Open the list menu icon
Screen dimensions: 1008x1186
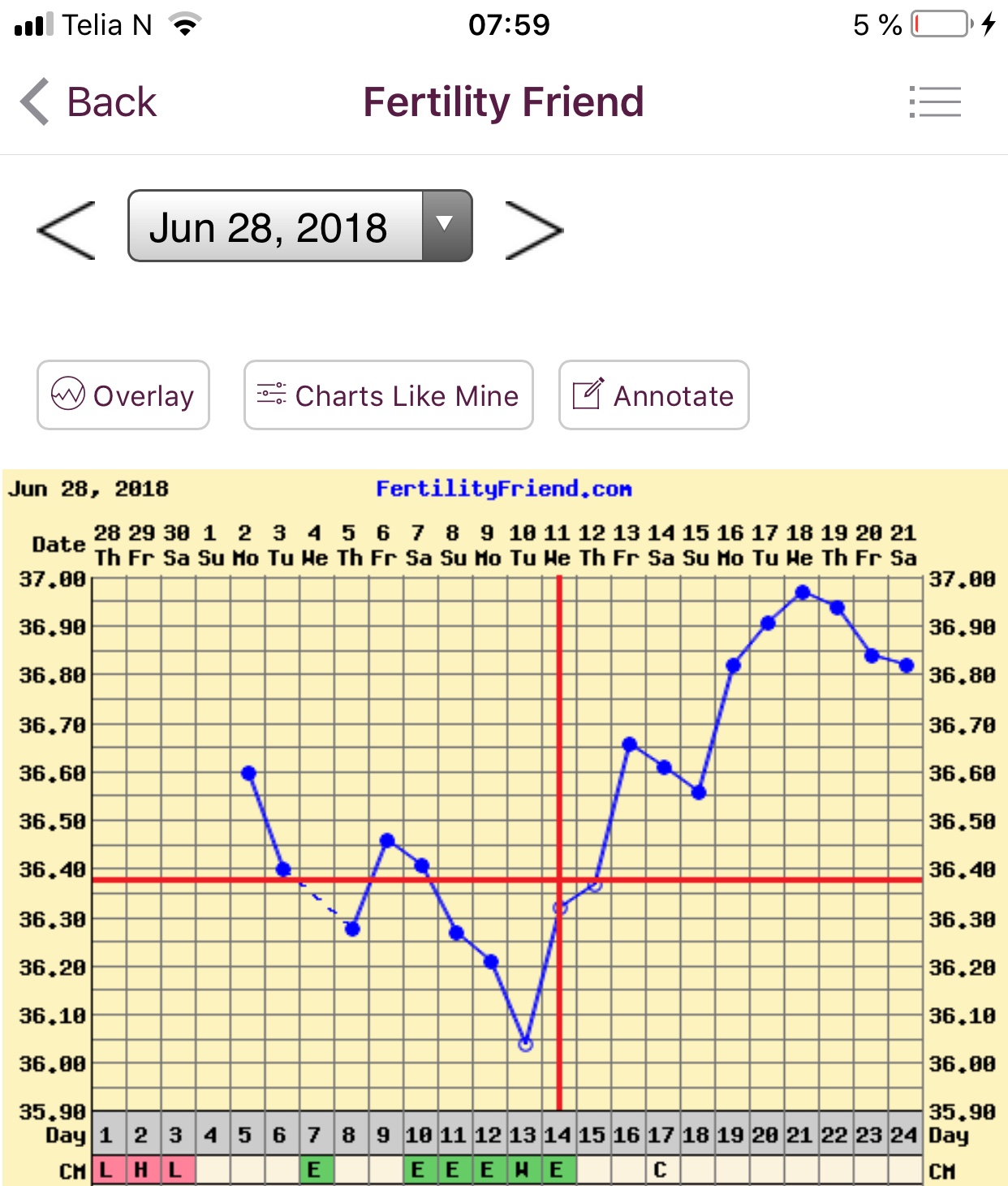pyautogui.click(x=935, y=102)
